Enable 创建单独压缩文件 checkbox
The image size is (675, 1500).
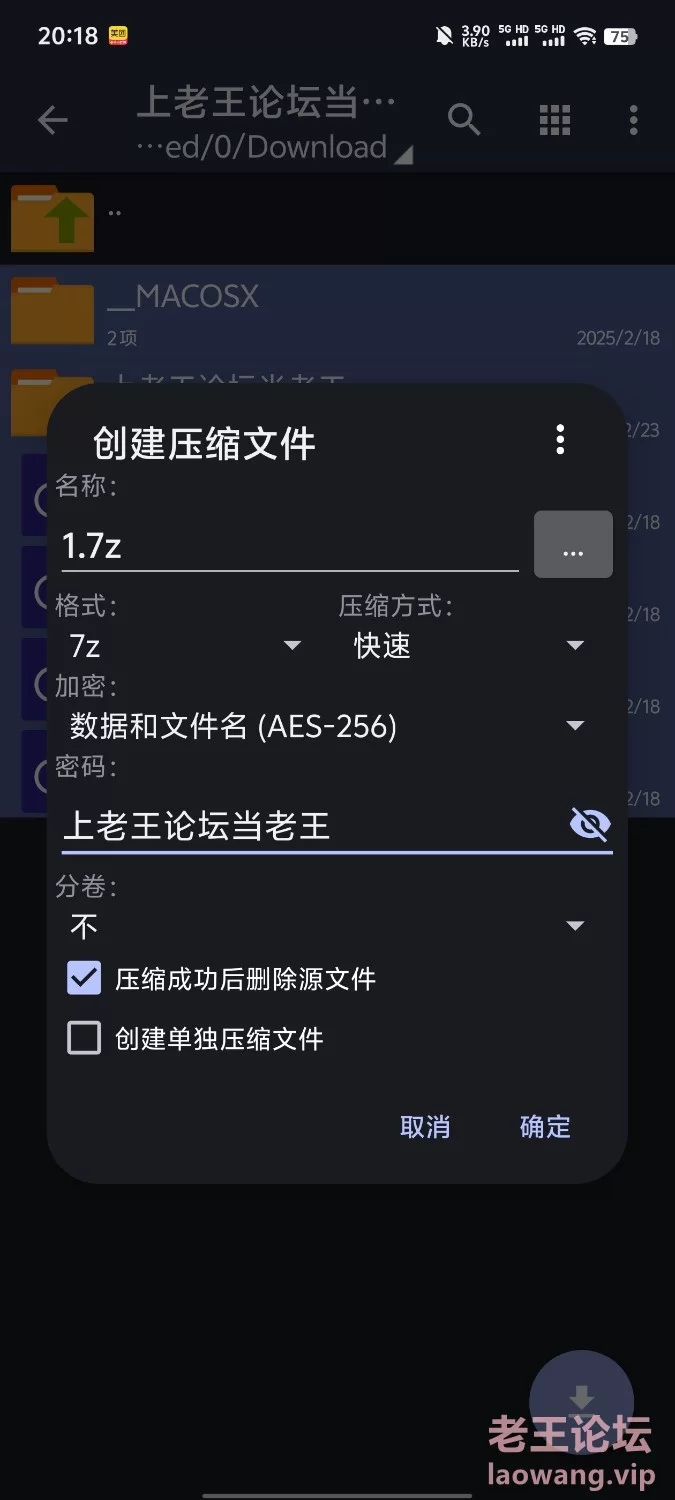(x=85, y=1038)
